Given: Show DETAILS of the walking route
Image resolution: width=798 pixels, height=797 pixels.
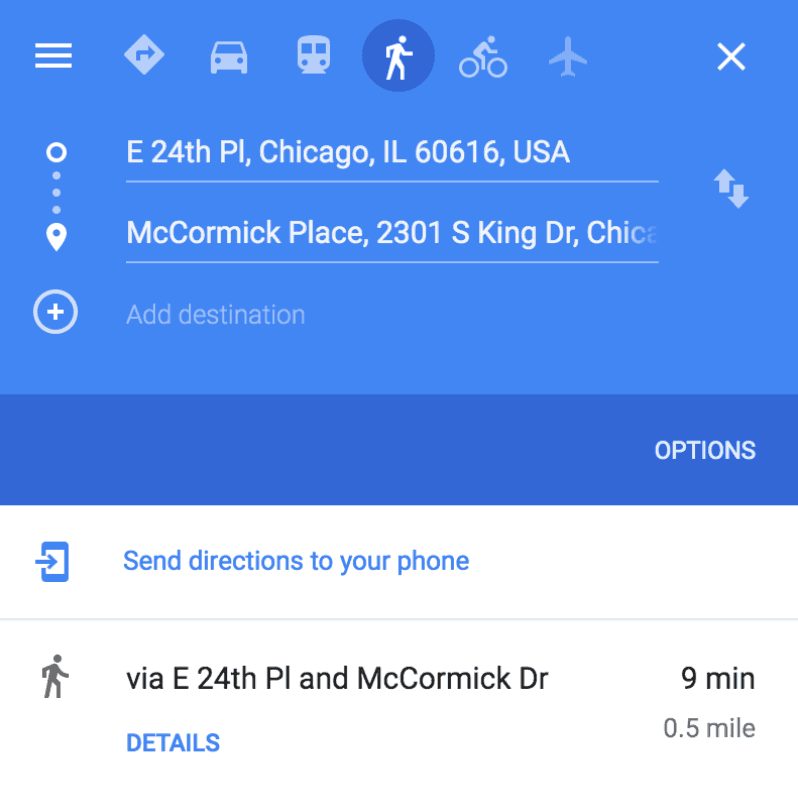Looking at the screenshot, I should [173, 743].
